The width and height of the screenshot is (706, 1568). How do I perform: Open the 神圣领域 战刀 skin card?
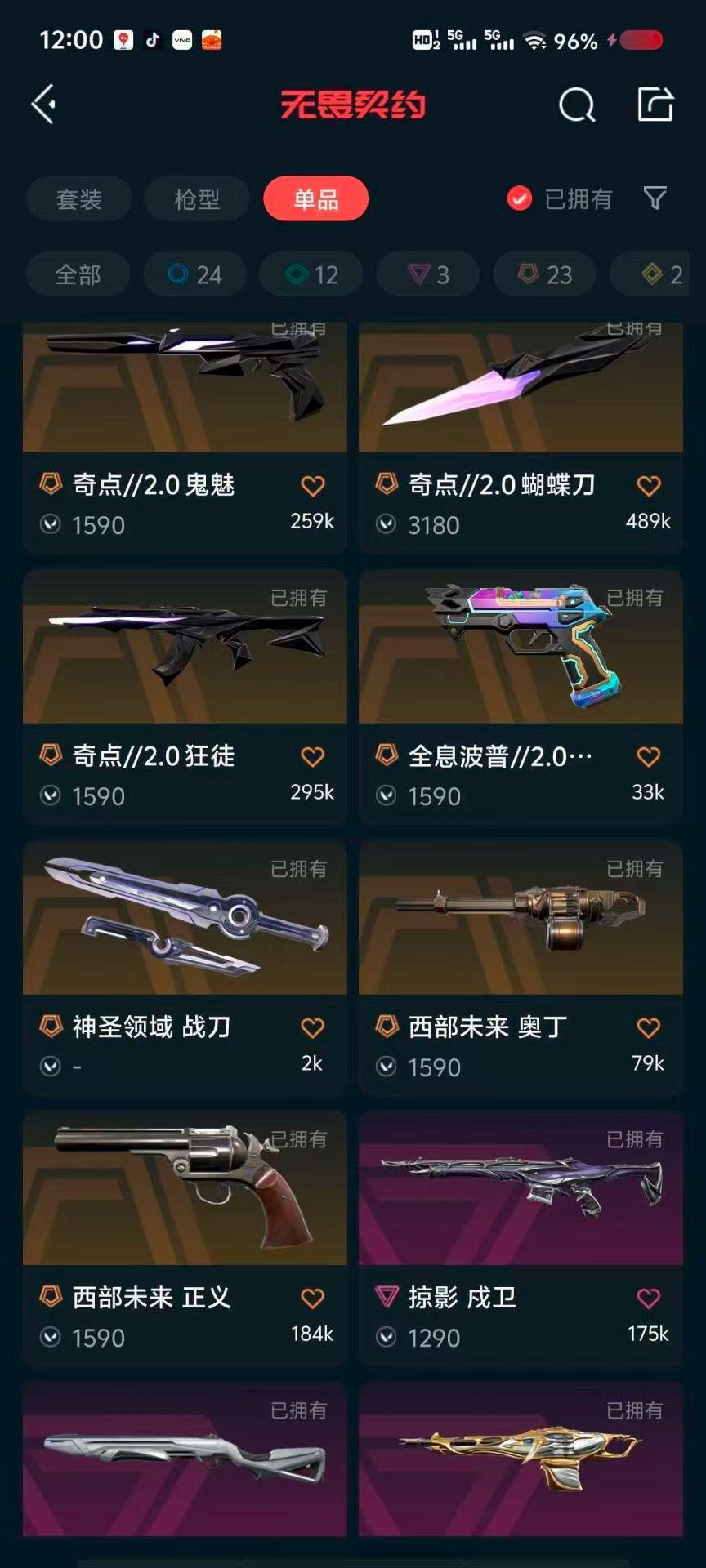click(x=185, y=967)
